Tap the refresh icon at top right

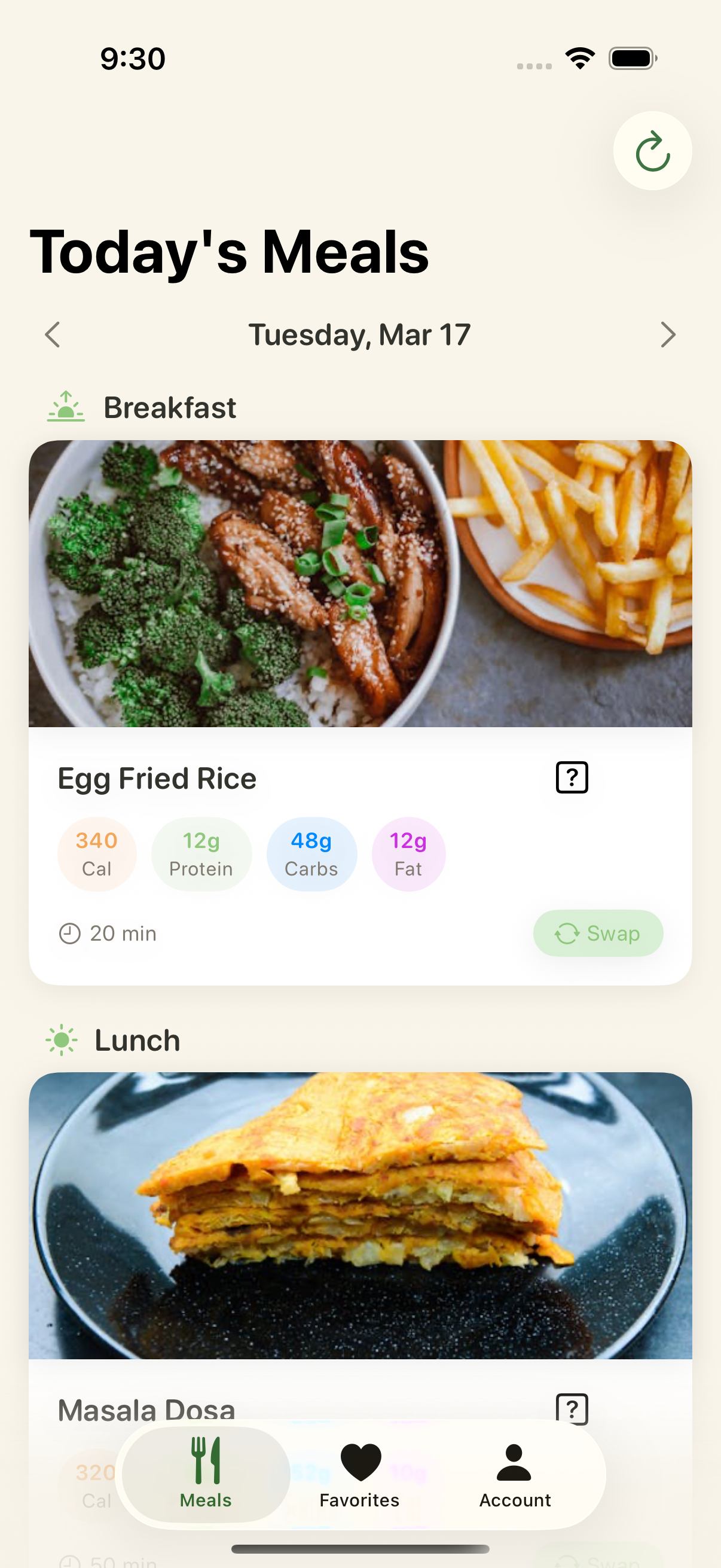(652, 151)
